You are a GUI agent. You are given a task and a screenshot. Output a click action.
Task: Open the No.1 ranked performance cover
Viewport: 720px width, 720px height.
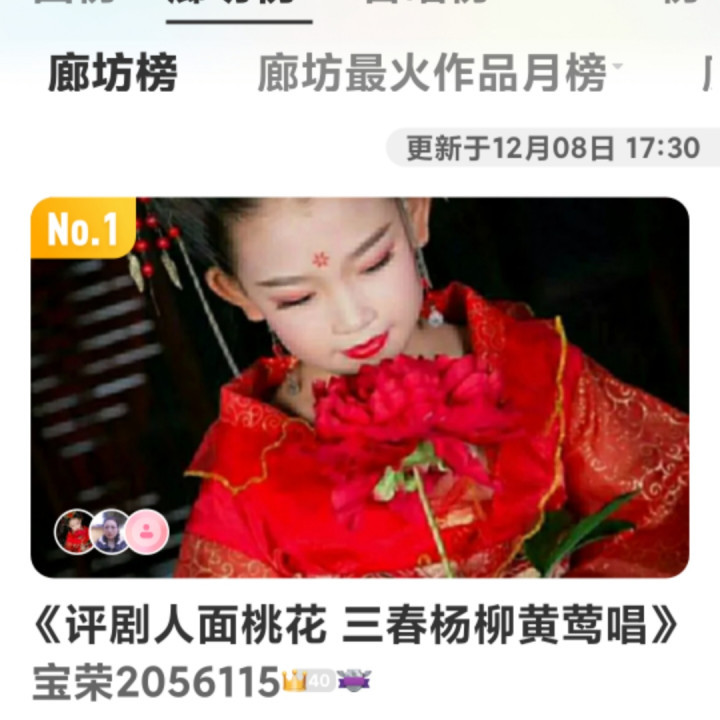pyautogui.click(x=360, y=387)
